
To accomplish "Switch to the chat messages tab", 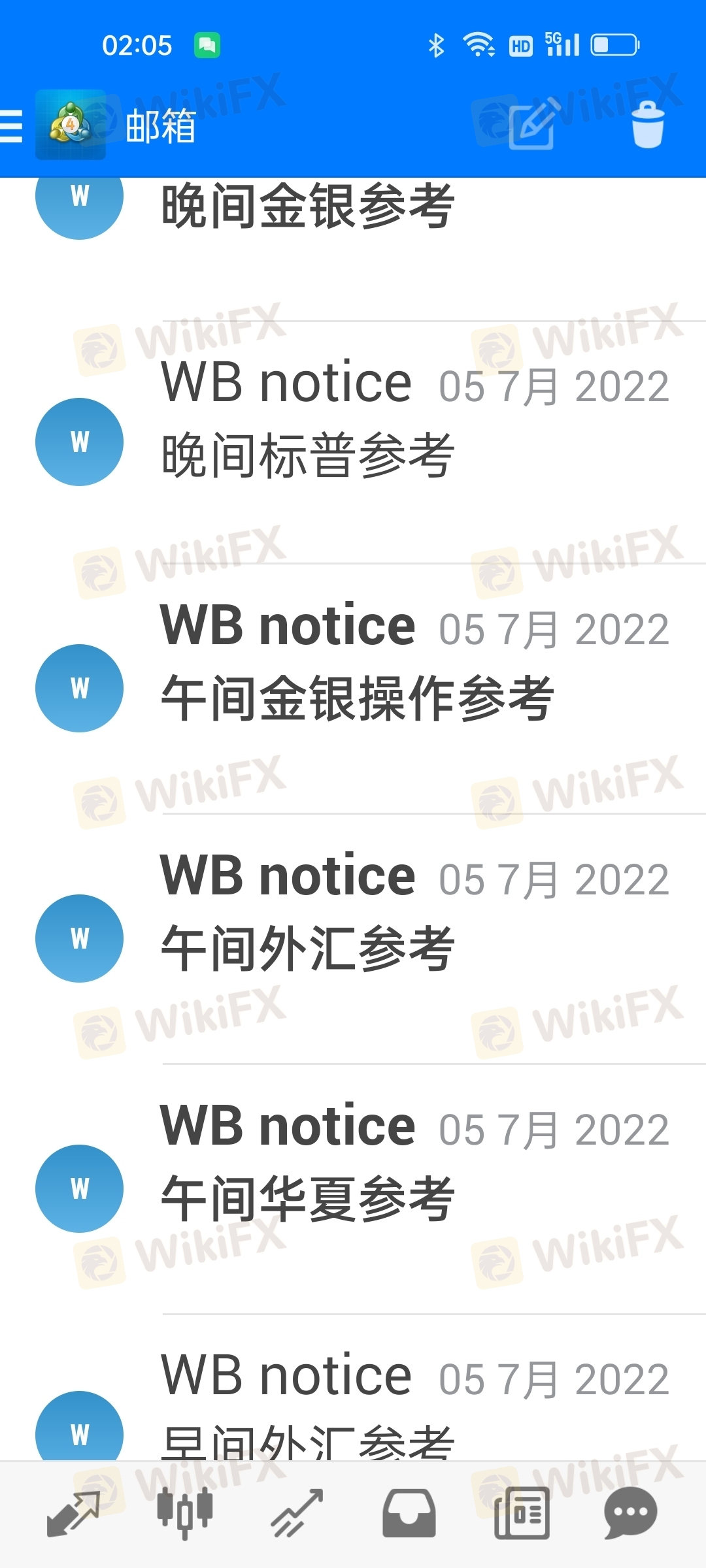I will [630, 1513].
